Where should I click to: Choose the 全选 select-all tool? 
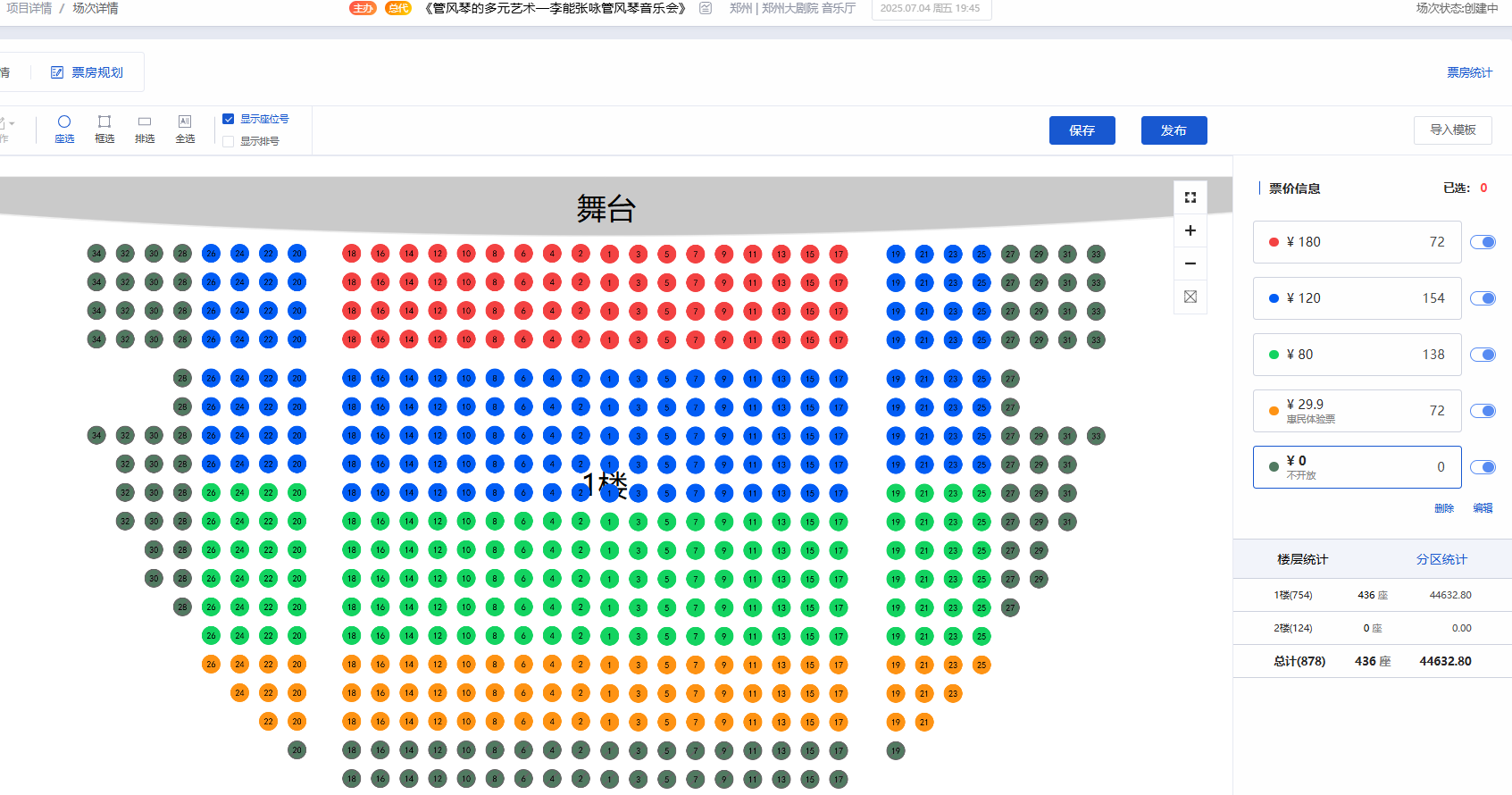pyautogui.click(x=185, y=129)
